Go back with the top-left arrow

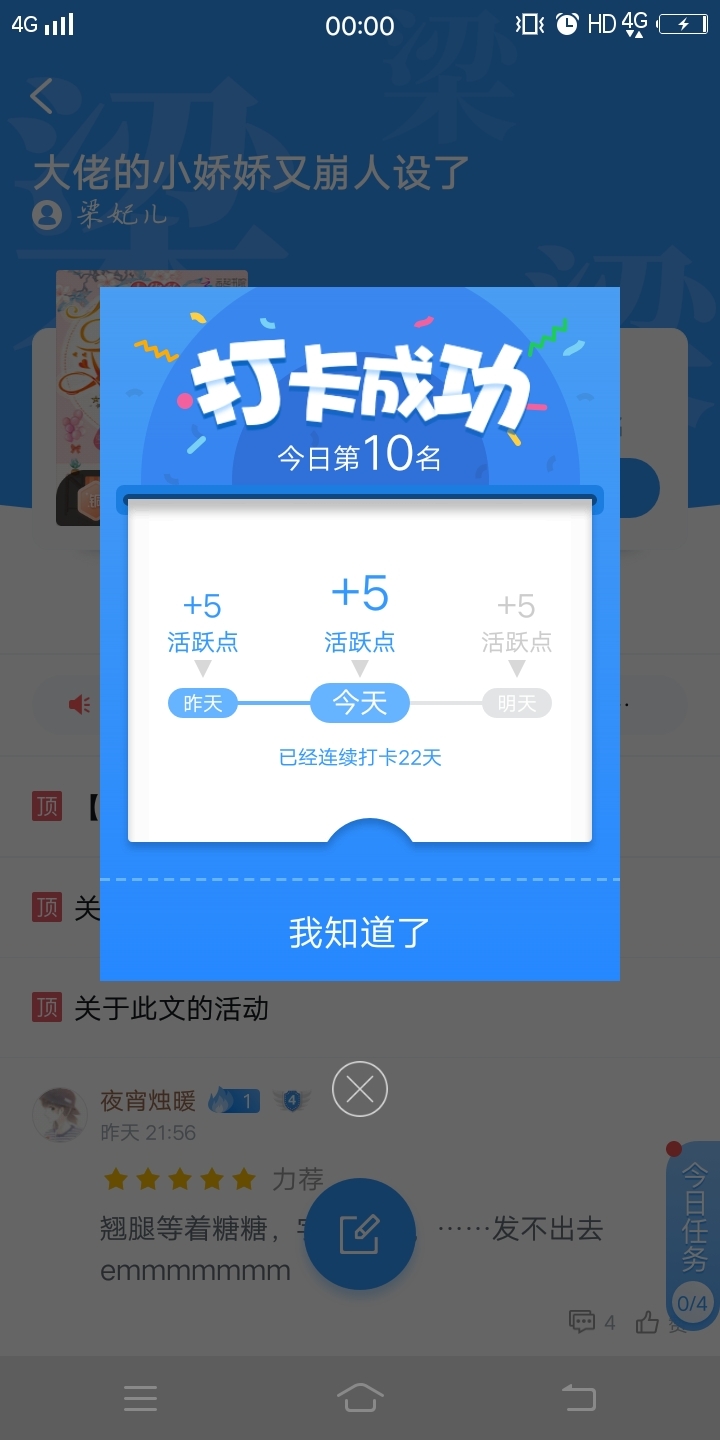(42, 97)
